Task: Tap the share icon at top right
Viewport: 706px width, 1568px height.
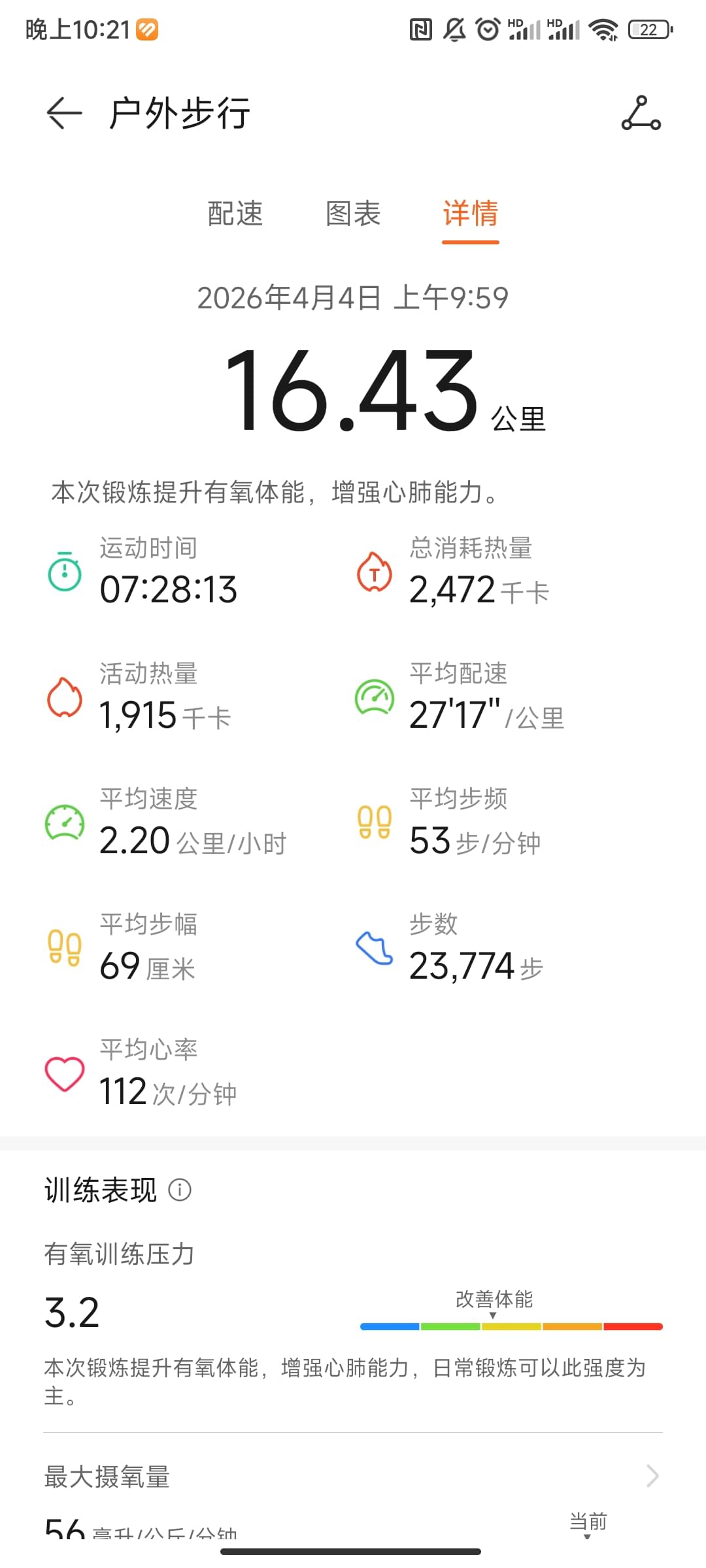Action: click(x=642, y=114)
